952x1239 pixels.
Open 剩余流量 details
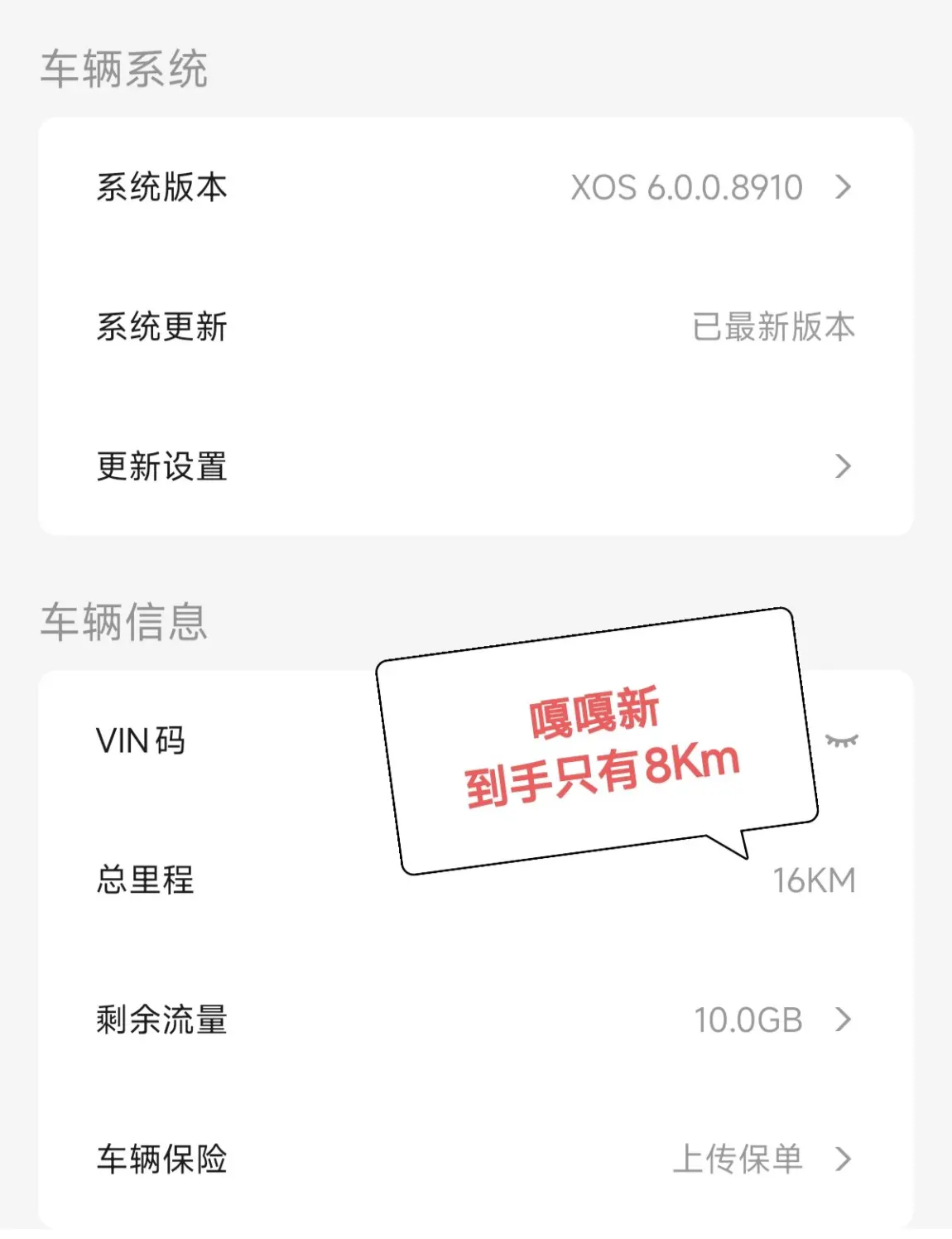pyautogui.click(x=476, y=1020)
